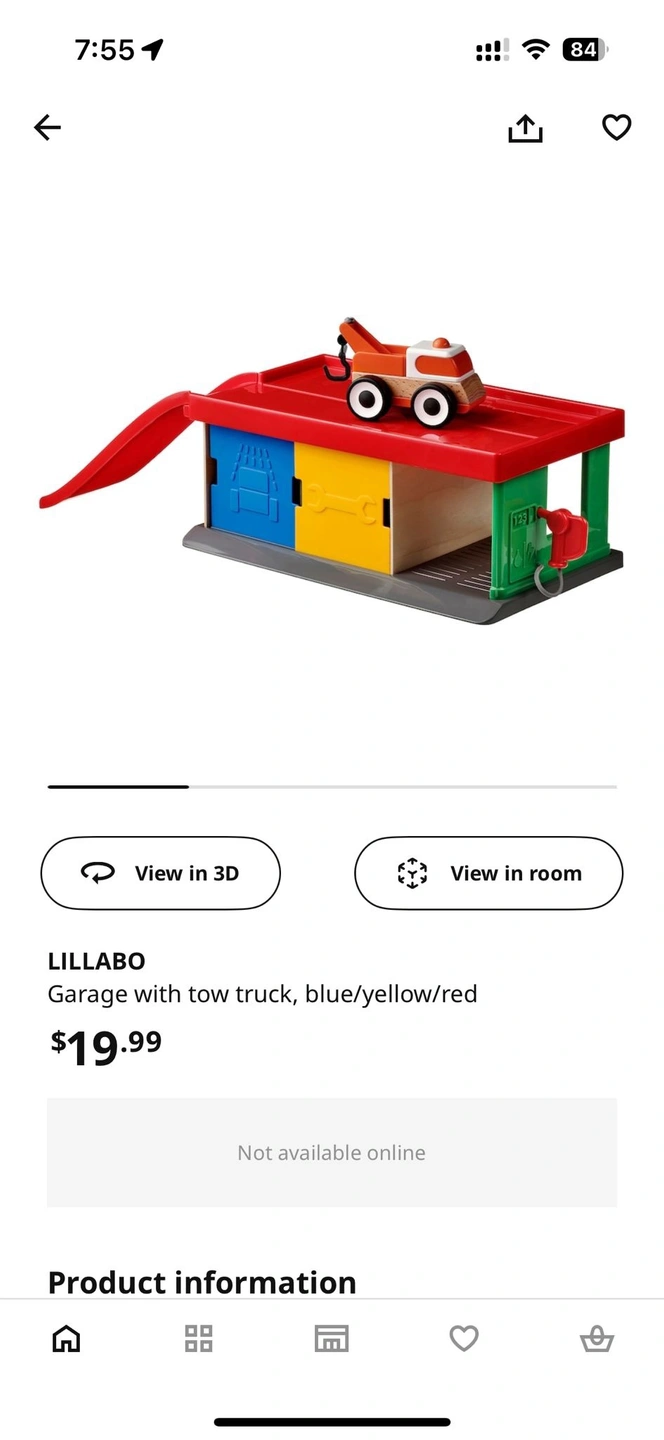Viewport: 664px width, 1440px height.
Task: Open the shopping basket tab
Action: tap(597, 1338)
